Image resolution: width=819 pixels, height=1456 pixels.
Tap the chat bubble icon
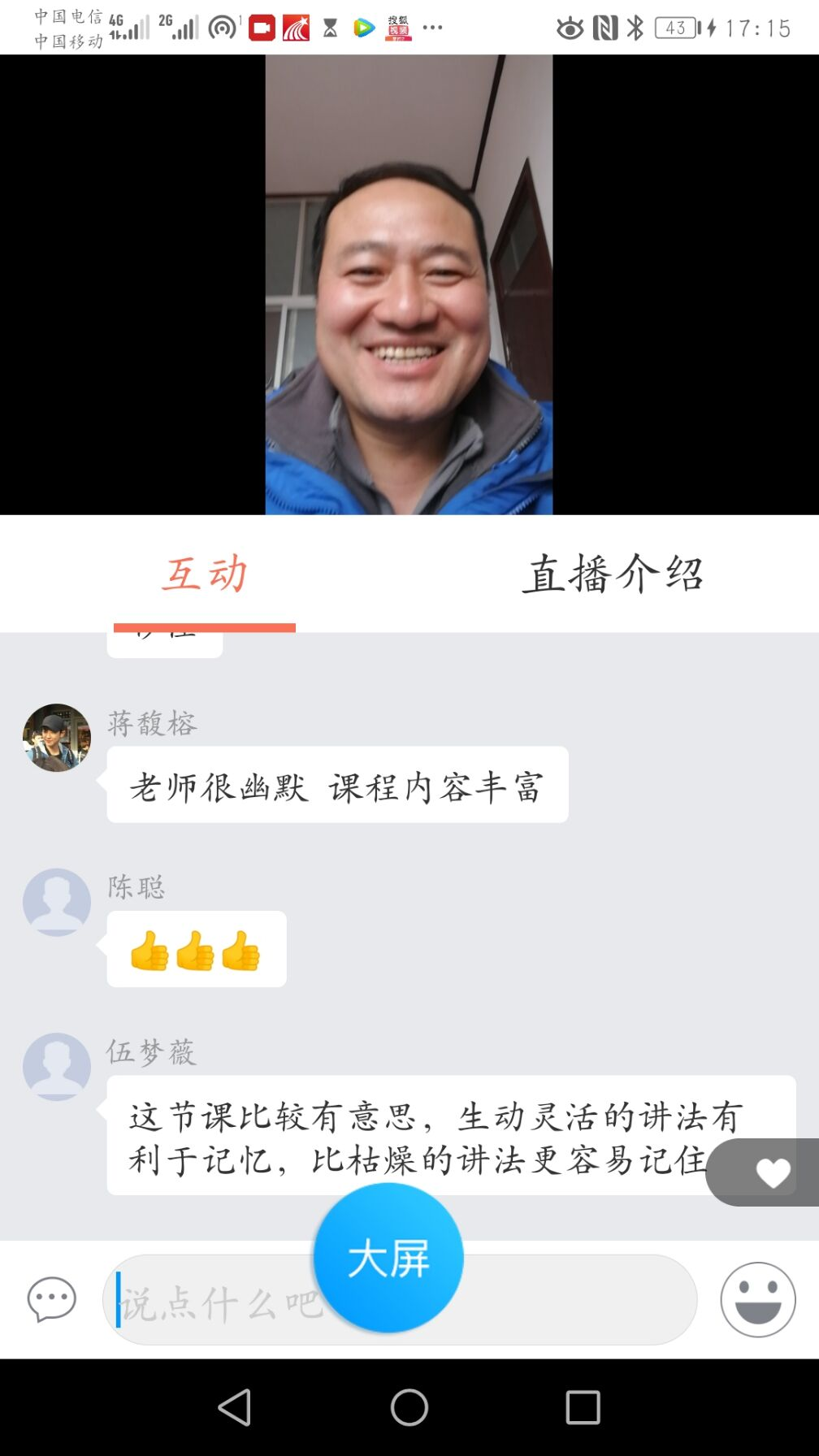(x=52, y=1299)
